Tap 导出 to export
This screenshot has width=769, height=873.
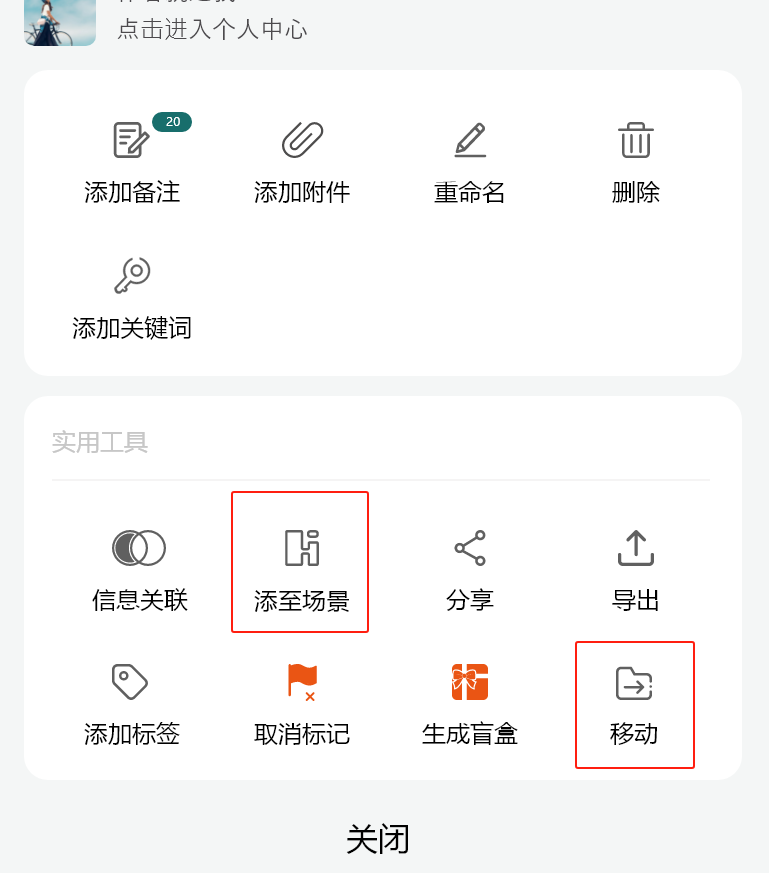tap(636, 568)
